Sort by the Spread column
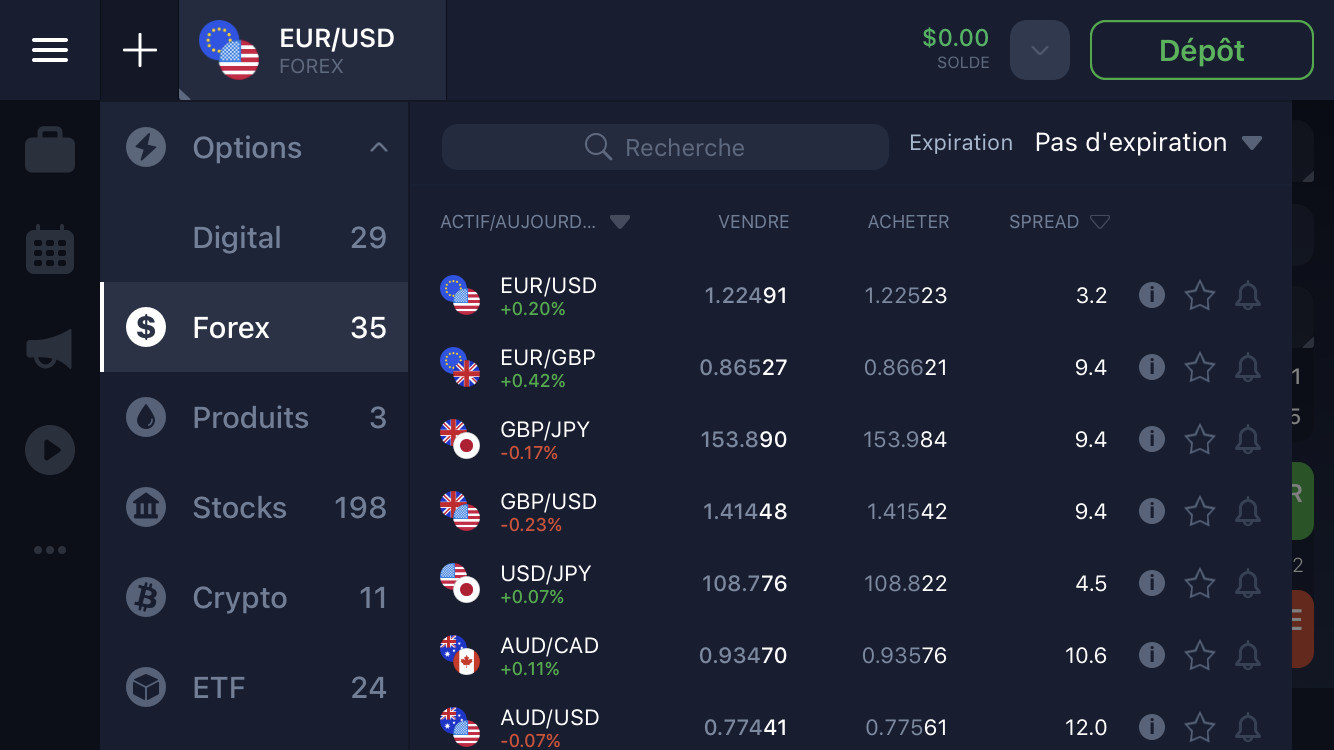 tap(1058, 222)
